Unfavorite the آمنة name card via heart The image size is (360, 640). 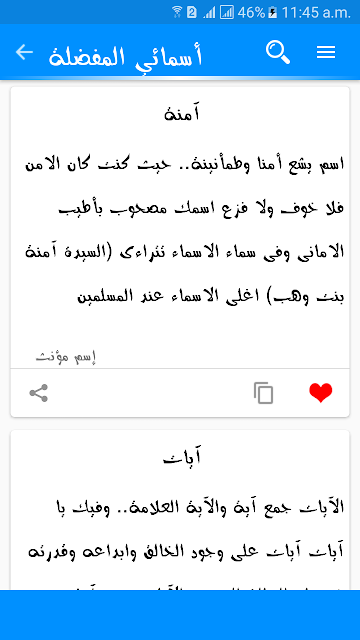(x=320, y=393)
